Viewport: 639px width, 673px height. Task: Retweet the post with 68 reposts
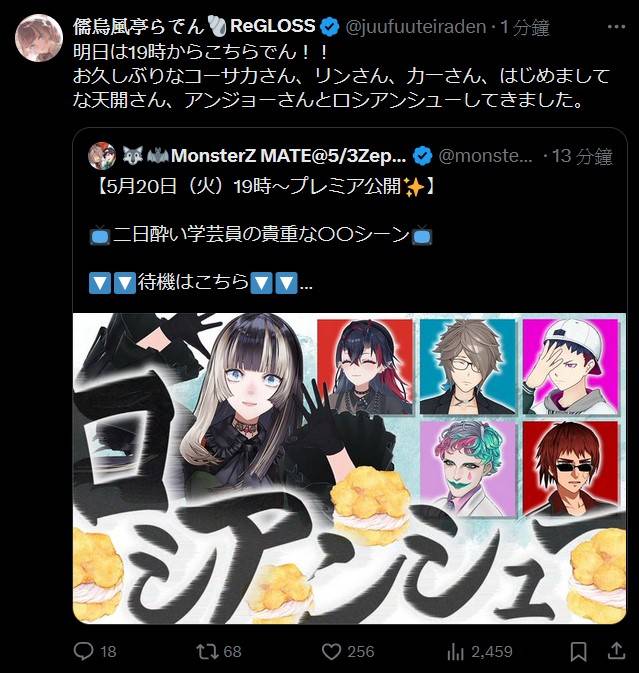pos(208,651)
